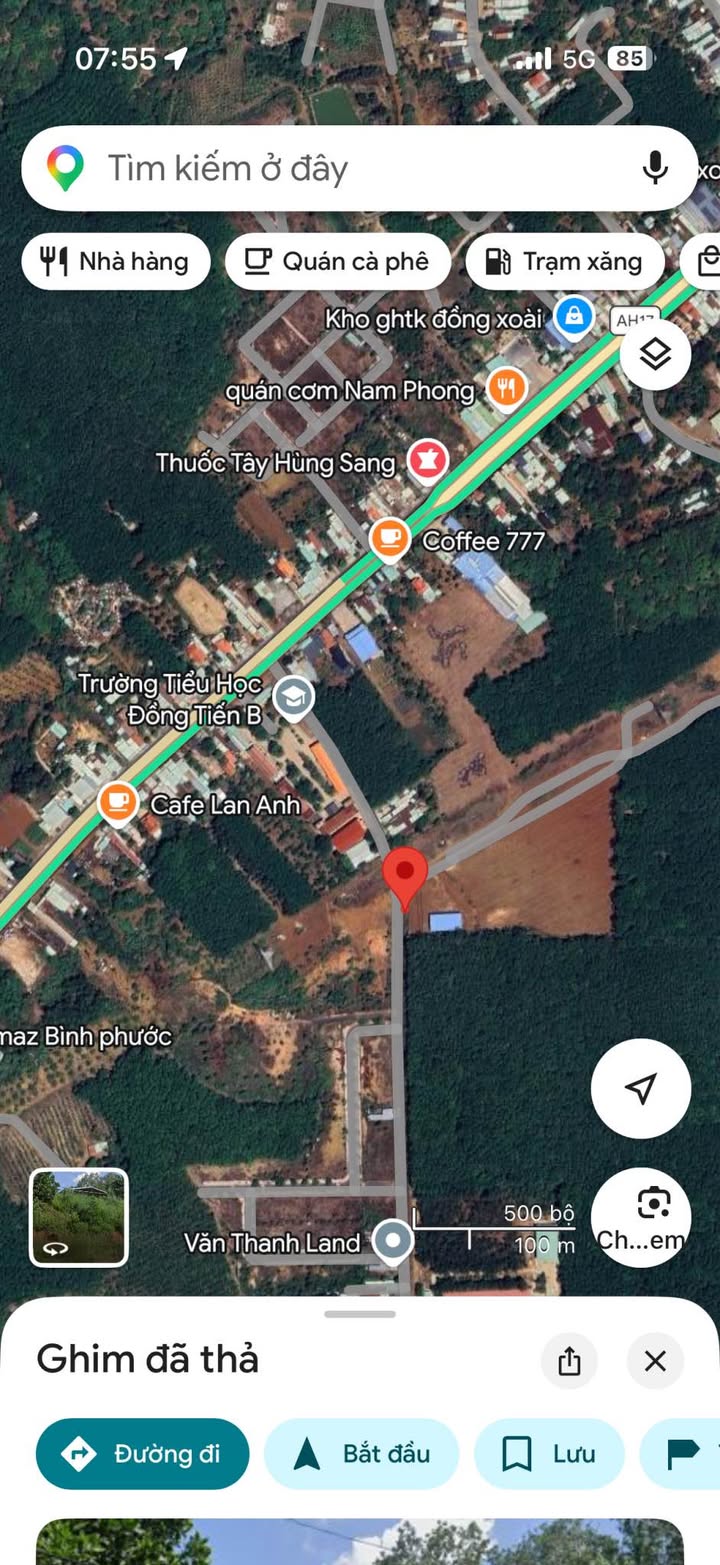Center map on my location
Screen dimensions: 720x1565
[x=641, y=1089]
